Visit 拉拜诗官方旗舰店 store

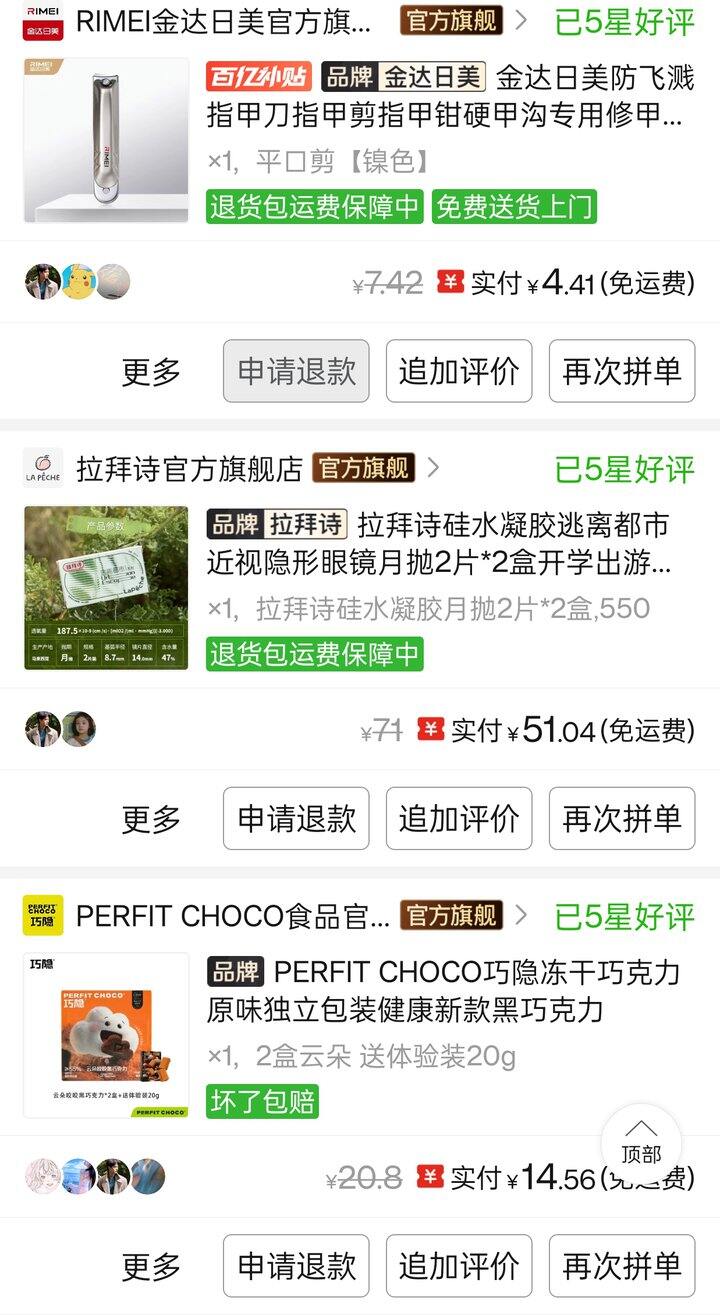pyautogui.click(x=189, y=467)
